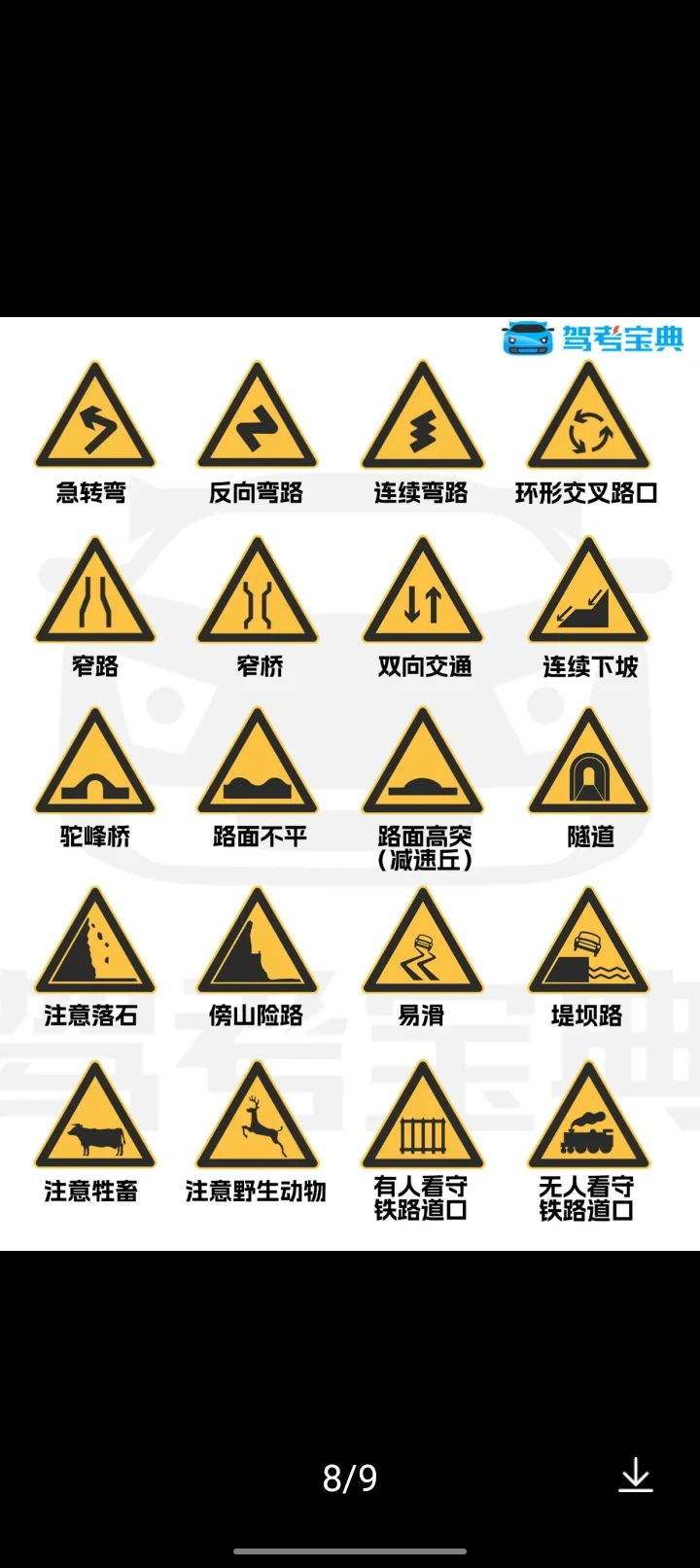The image size is (700, 1568).
Task: Tap the traffic signs image
Action: [350, 784]
